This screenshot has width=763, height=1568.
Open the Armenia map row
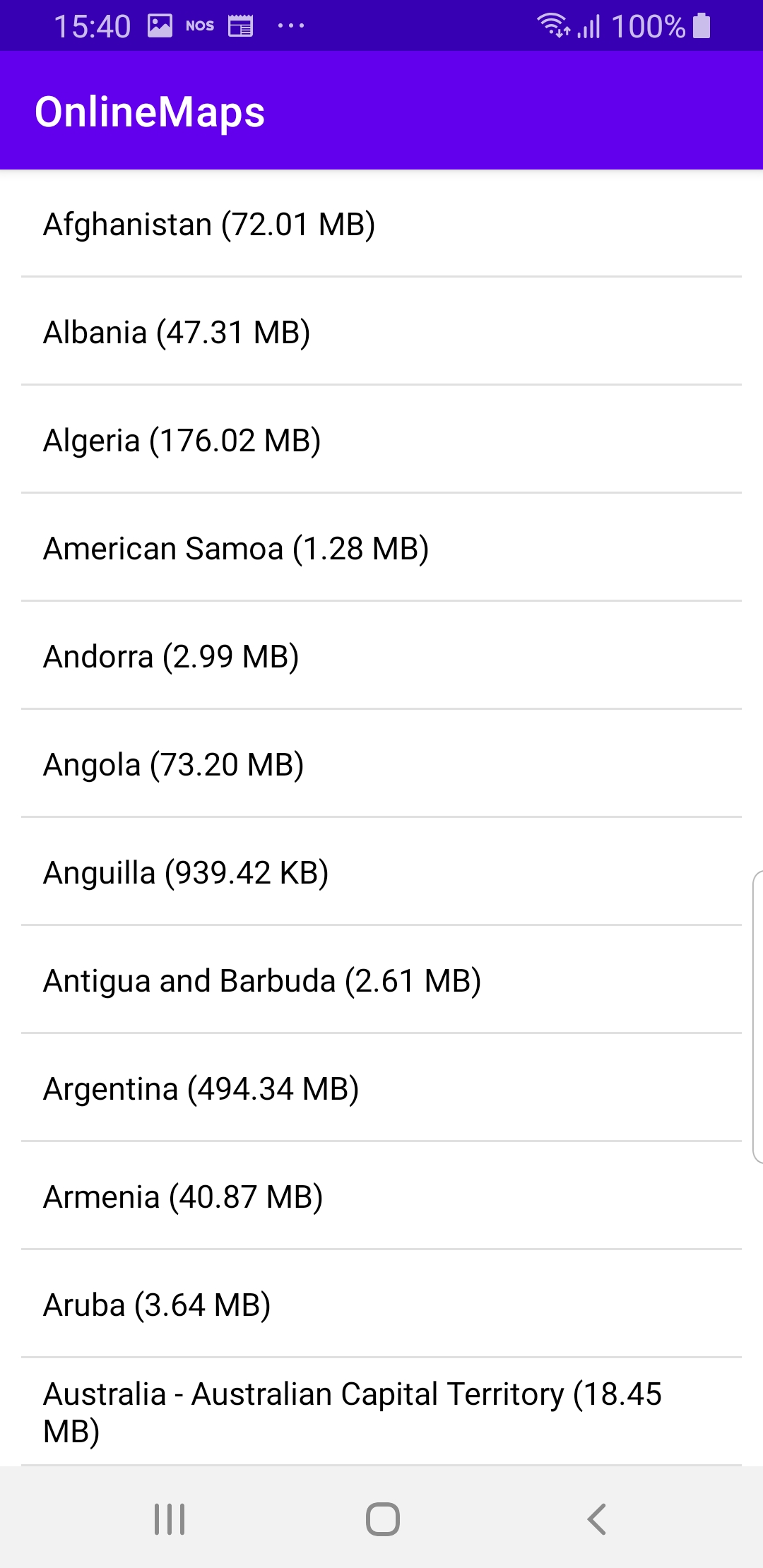(381, 1196)
